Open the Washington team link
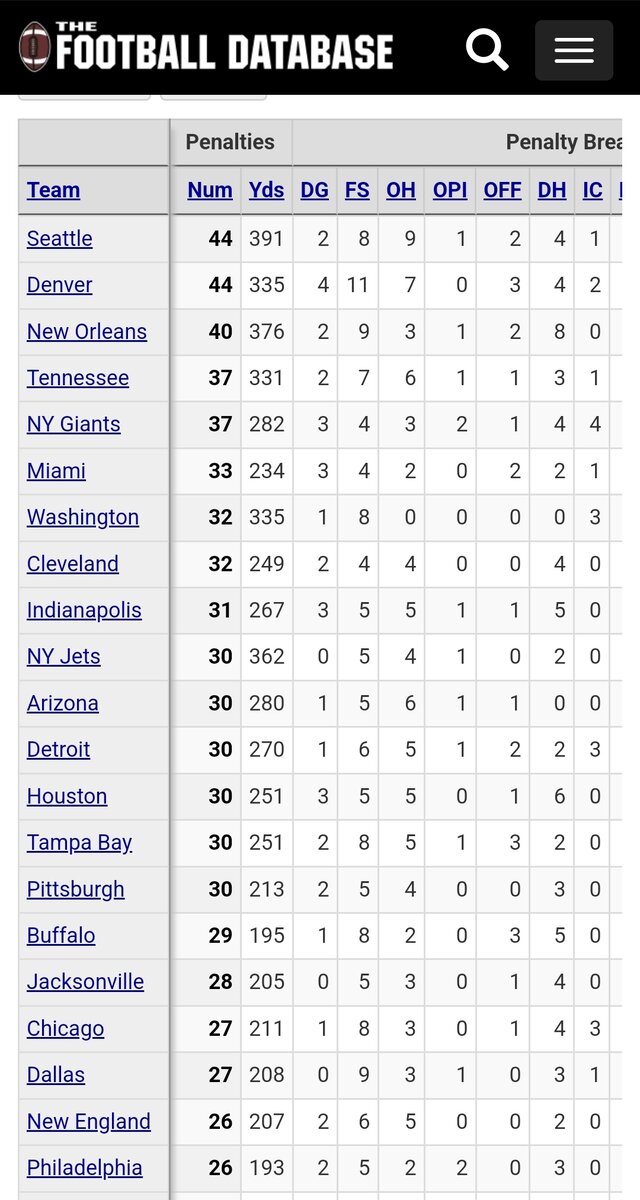Image resolution: width=640 pixels, height=1200 pixels. click(83, 517)
